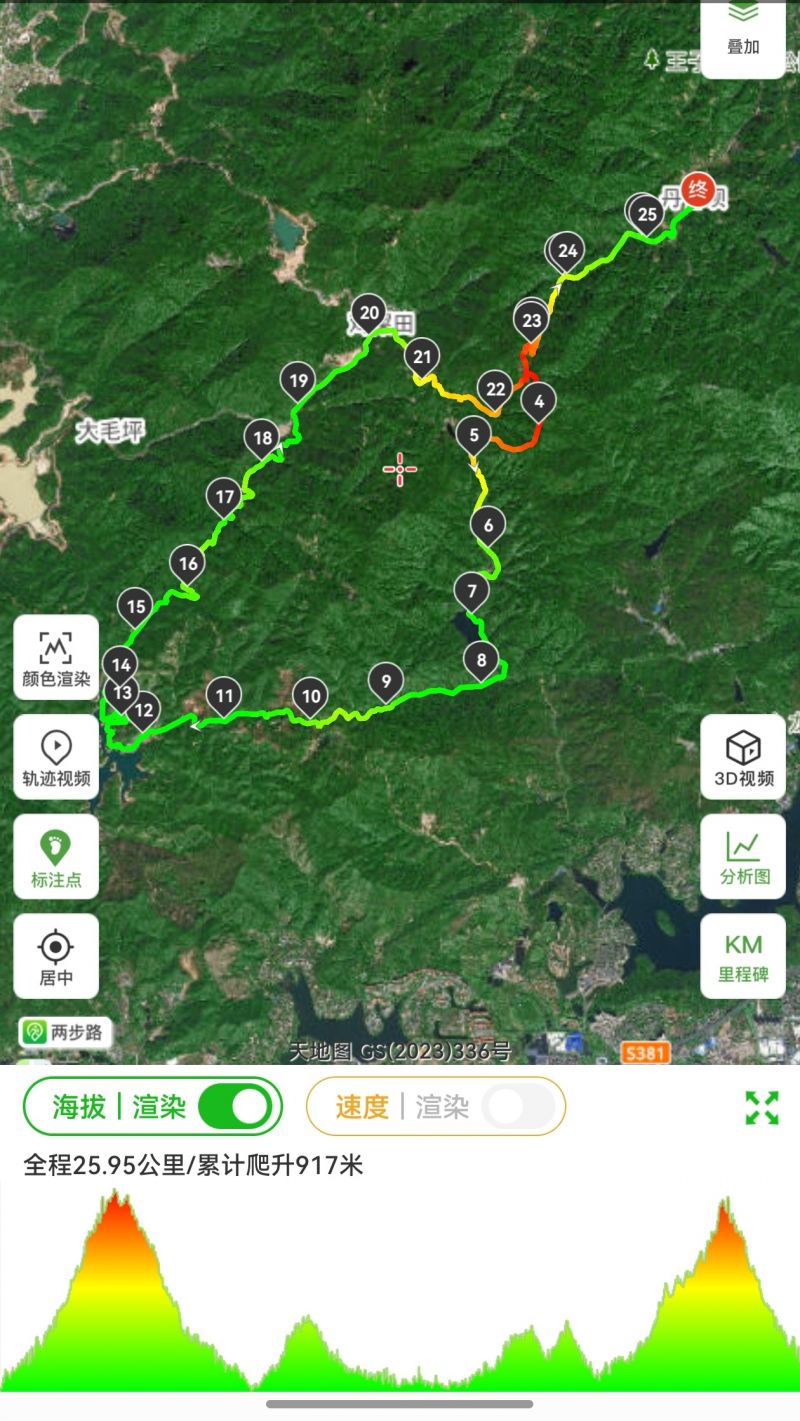Expand the elevation chart to fullscreen
This screenshot has height=1421, width=800.
point(762,1107)
